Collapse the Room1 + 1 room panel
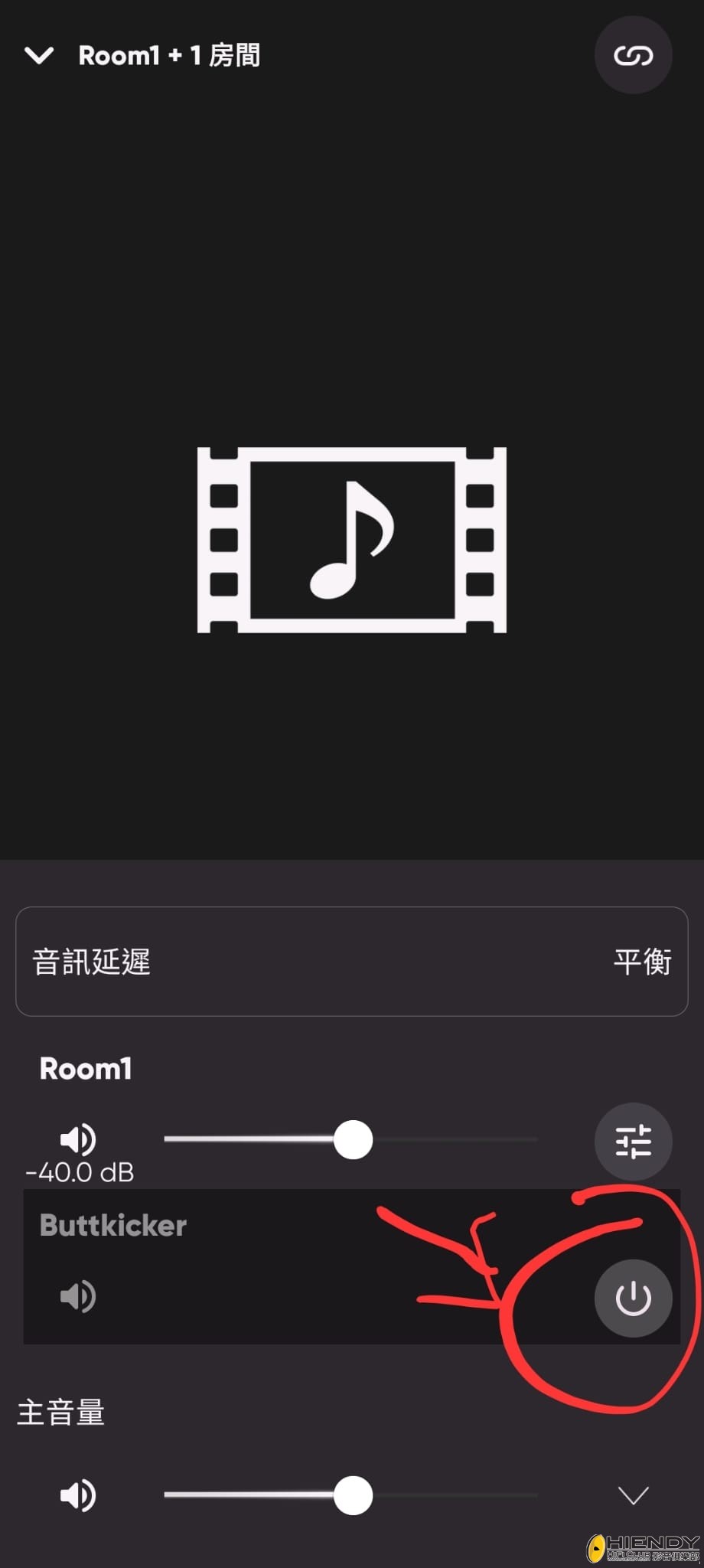The width and height of the screenshot is (704, 1568). [39, 56]
